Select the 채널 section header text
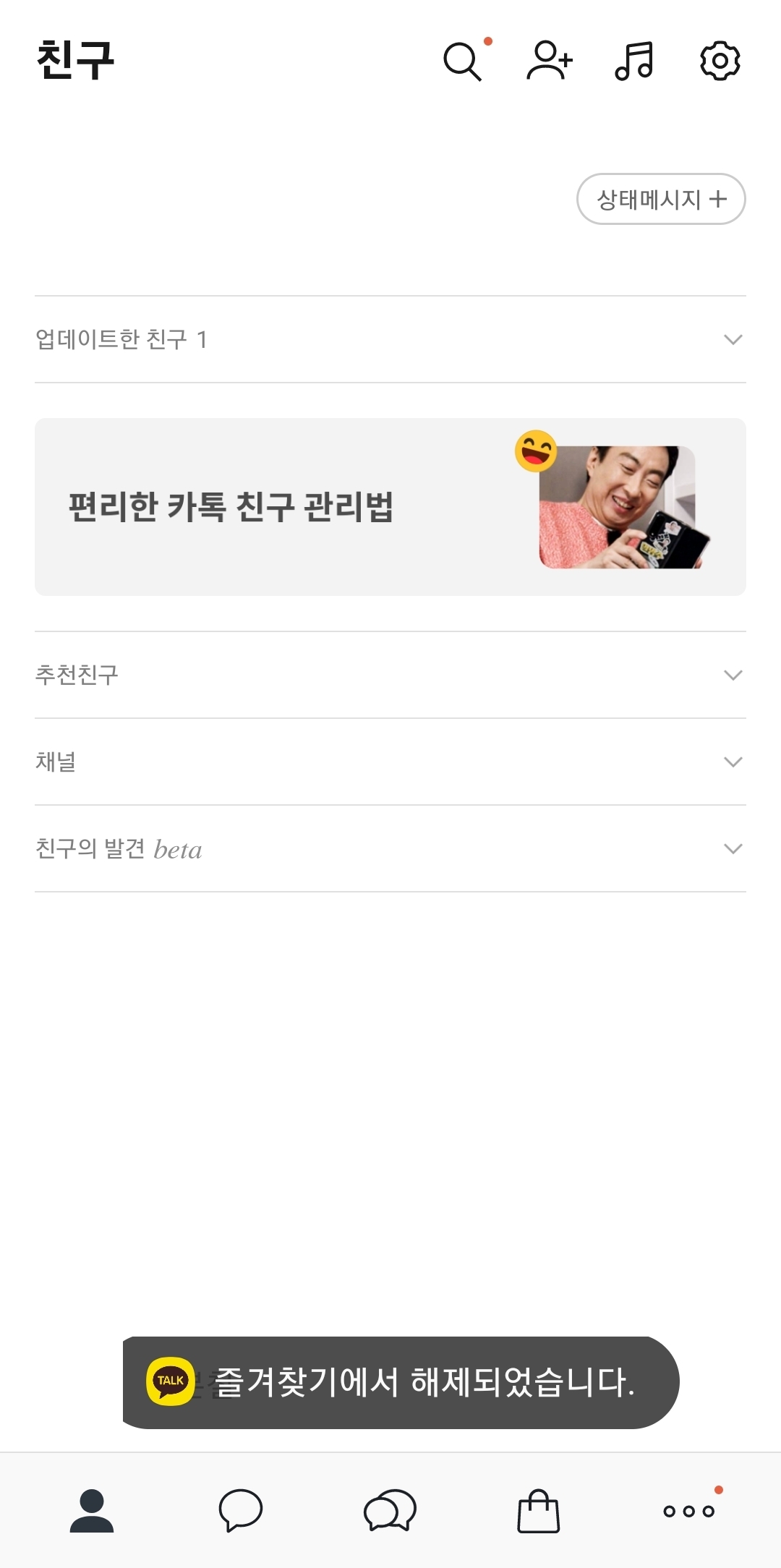This screenshot has width=781, height=1568. [54, 762]
